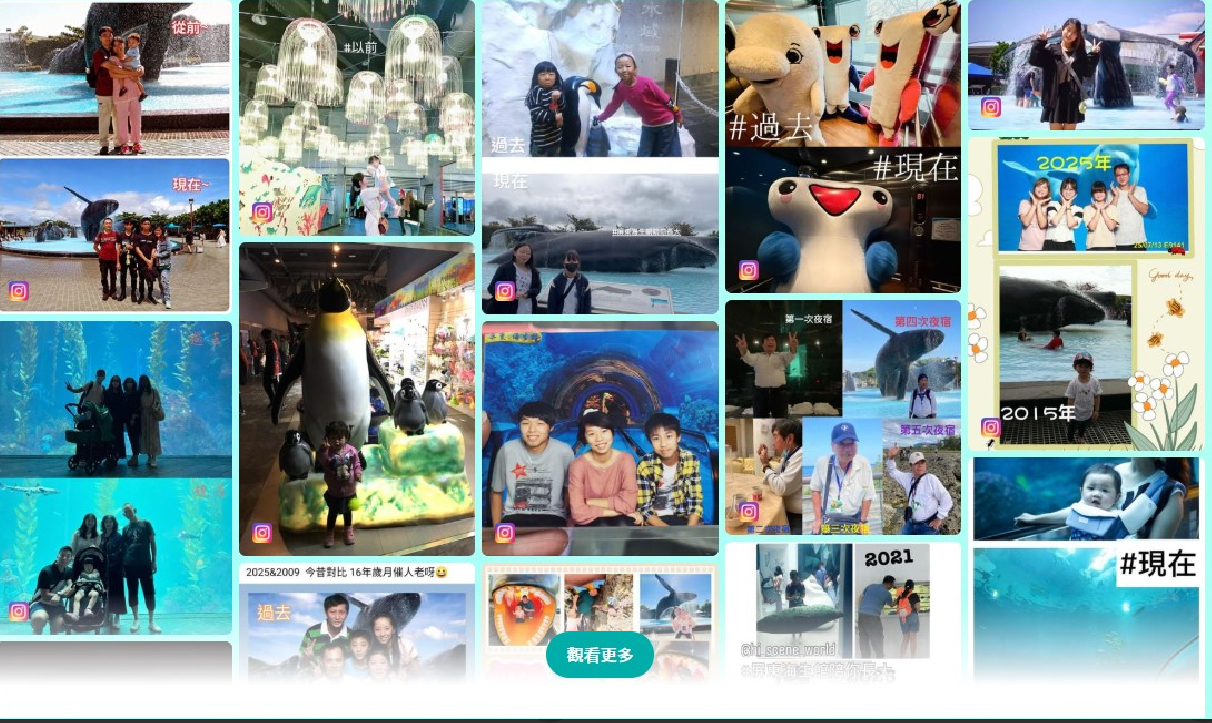This screenshot has width=1212, height=723.
Task: View the three kids underwater tunnel photo post
Action: 600,438
